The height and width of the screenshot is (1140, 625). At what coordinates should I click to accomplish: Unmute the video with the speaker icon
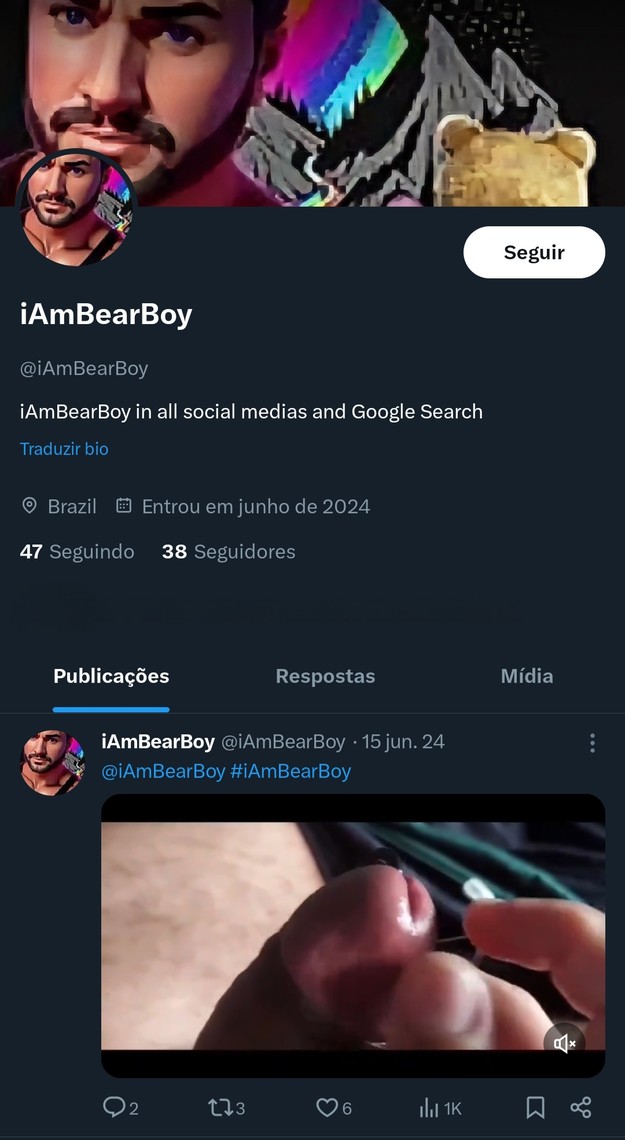coord(565,1044)
